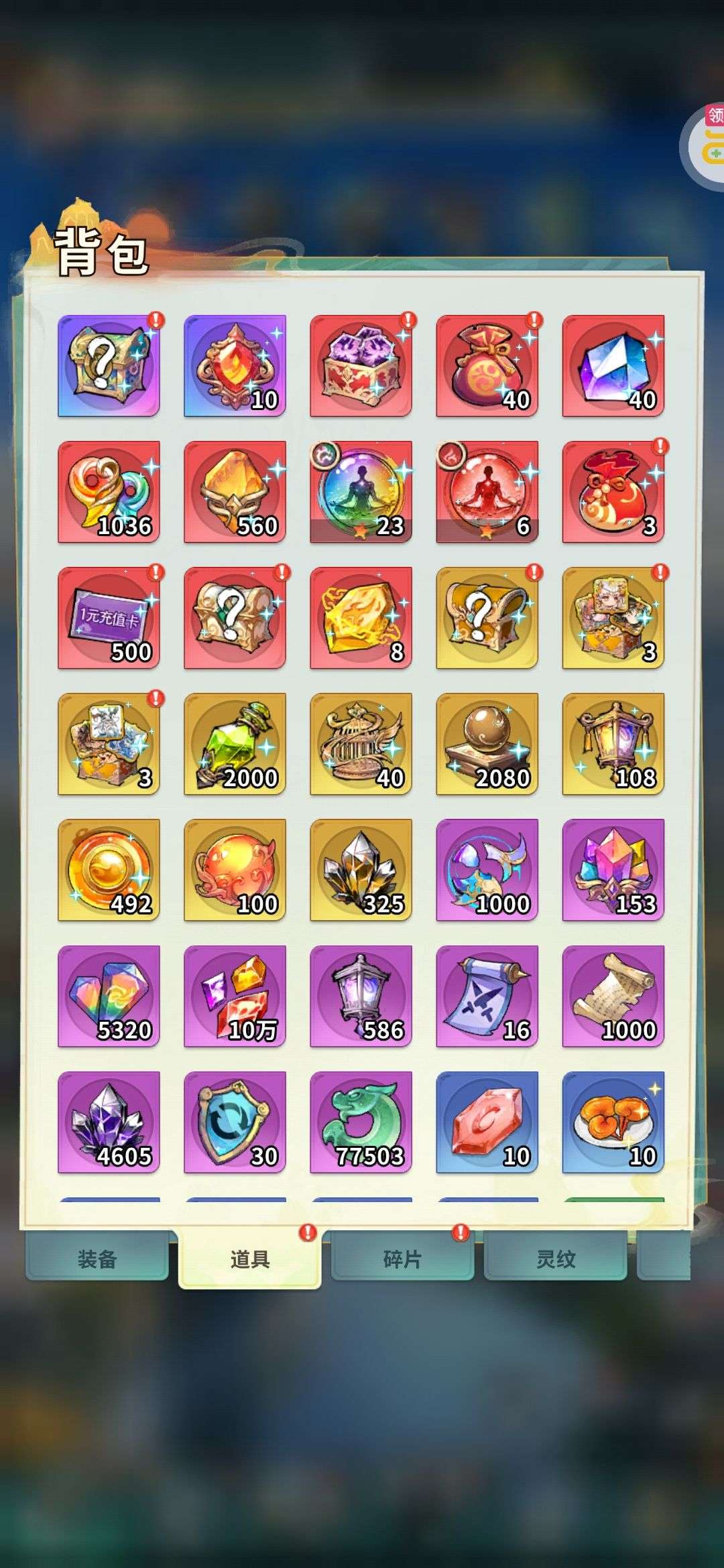The height and width of the screenshot is (1568, 724).
Task: Tap the green jade dragon item 77503
Action: tap(361, 1122)
